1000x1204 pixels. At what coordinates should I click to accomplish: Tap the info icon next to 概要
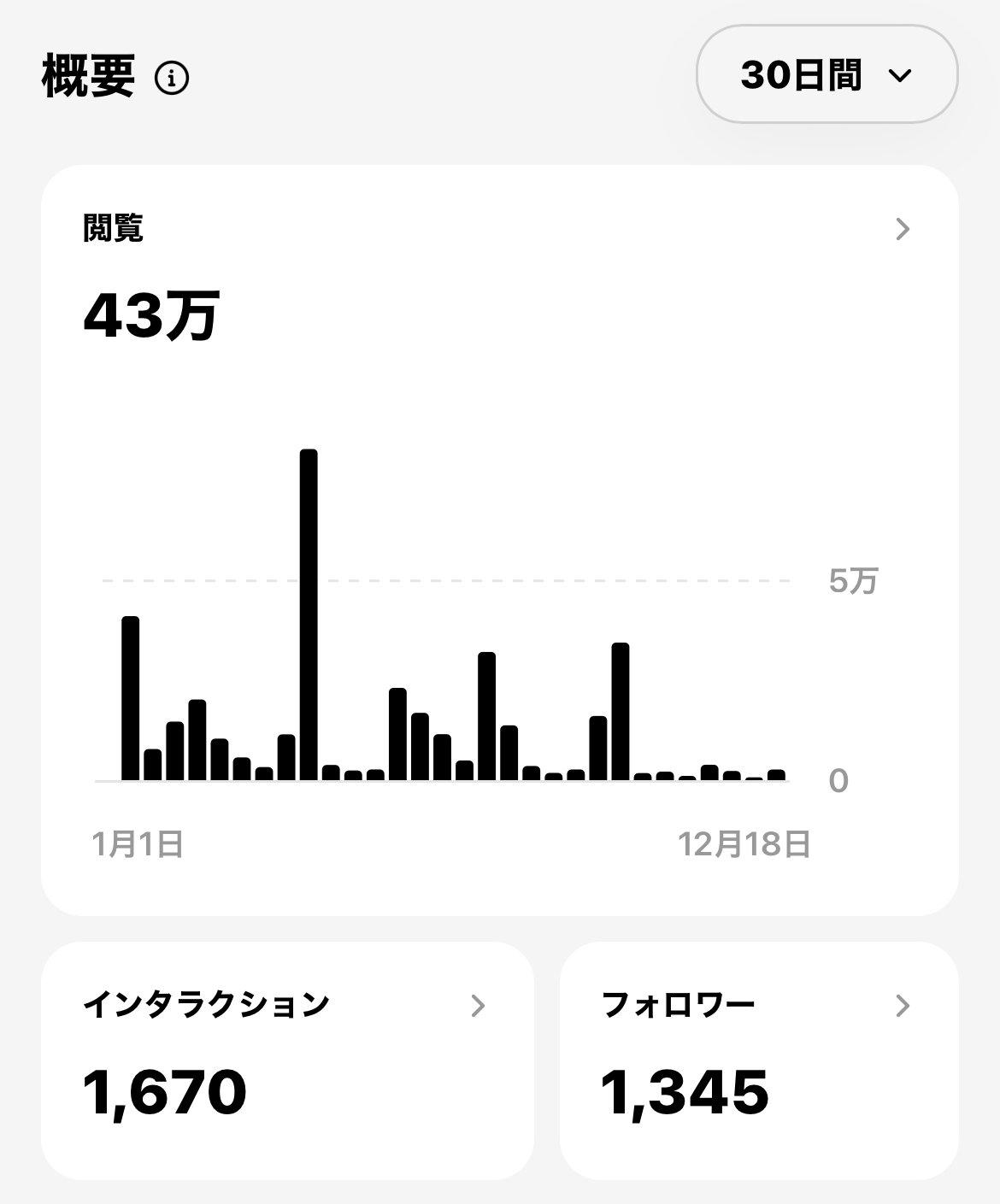[172, 78]
